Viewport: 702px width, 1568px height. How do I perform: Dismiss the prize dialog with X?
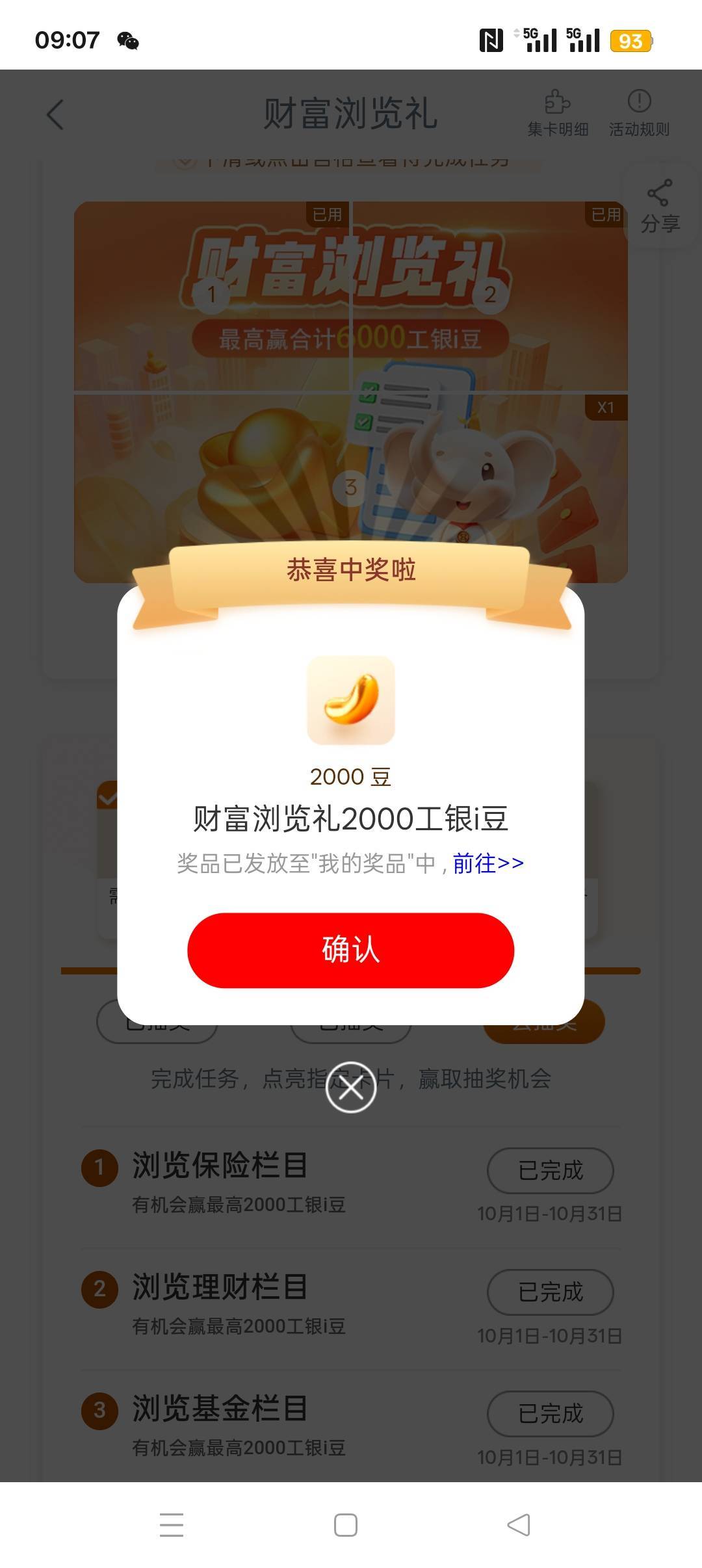click(350, 1087)
